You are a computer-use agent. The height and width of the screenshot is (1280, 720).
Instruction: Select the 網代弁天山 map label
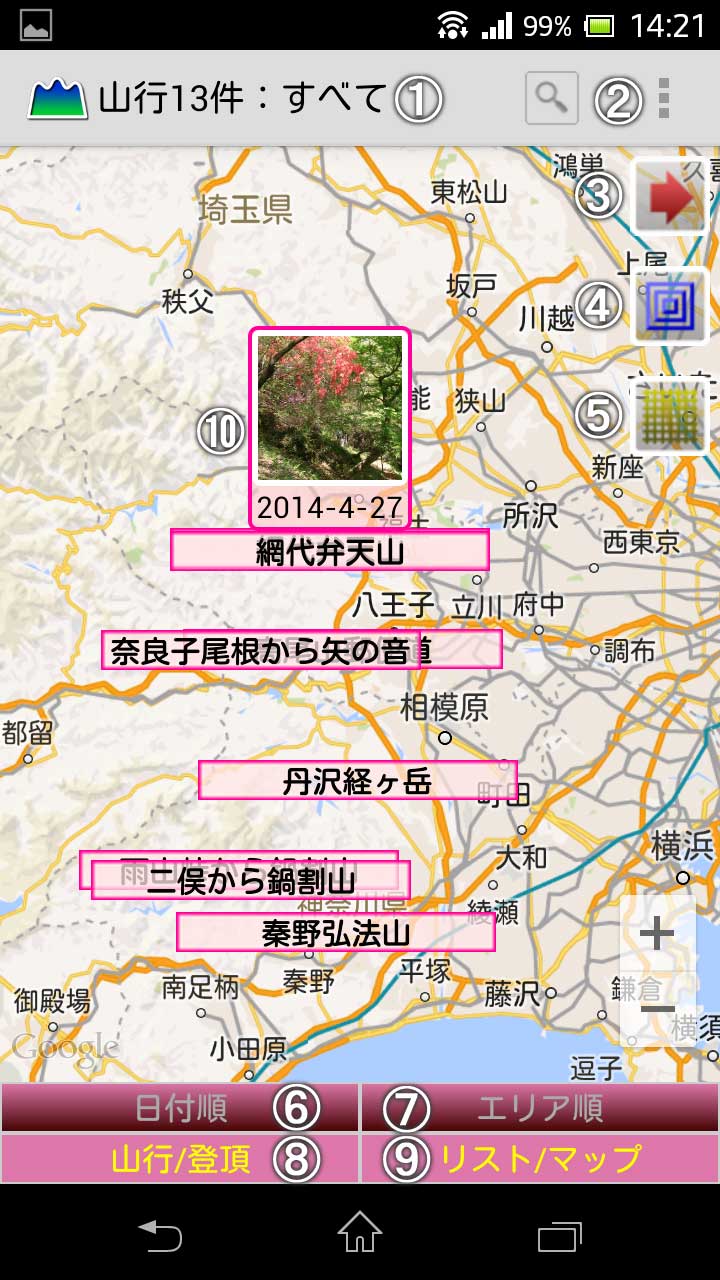(x=330, y=551)
